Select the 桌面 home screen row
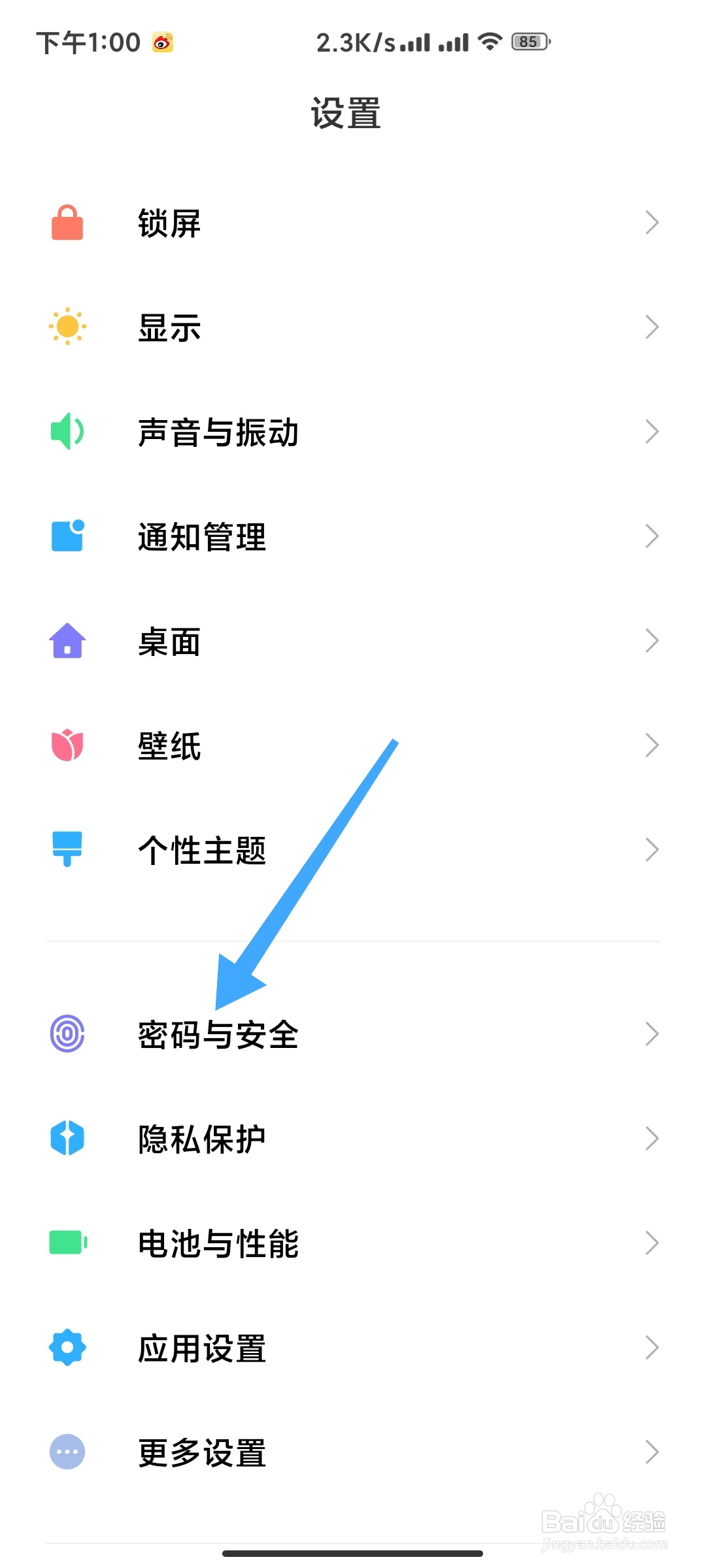706x1568 pixels. point(353,641)
